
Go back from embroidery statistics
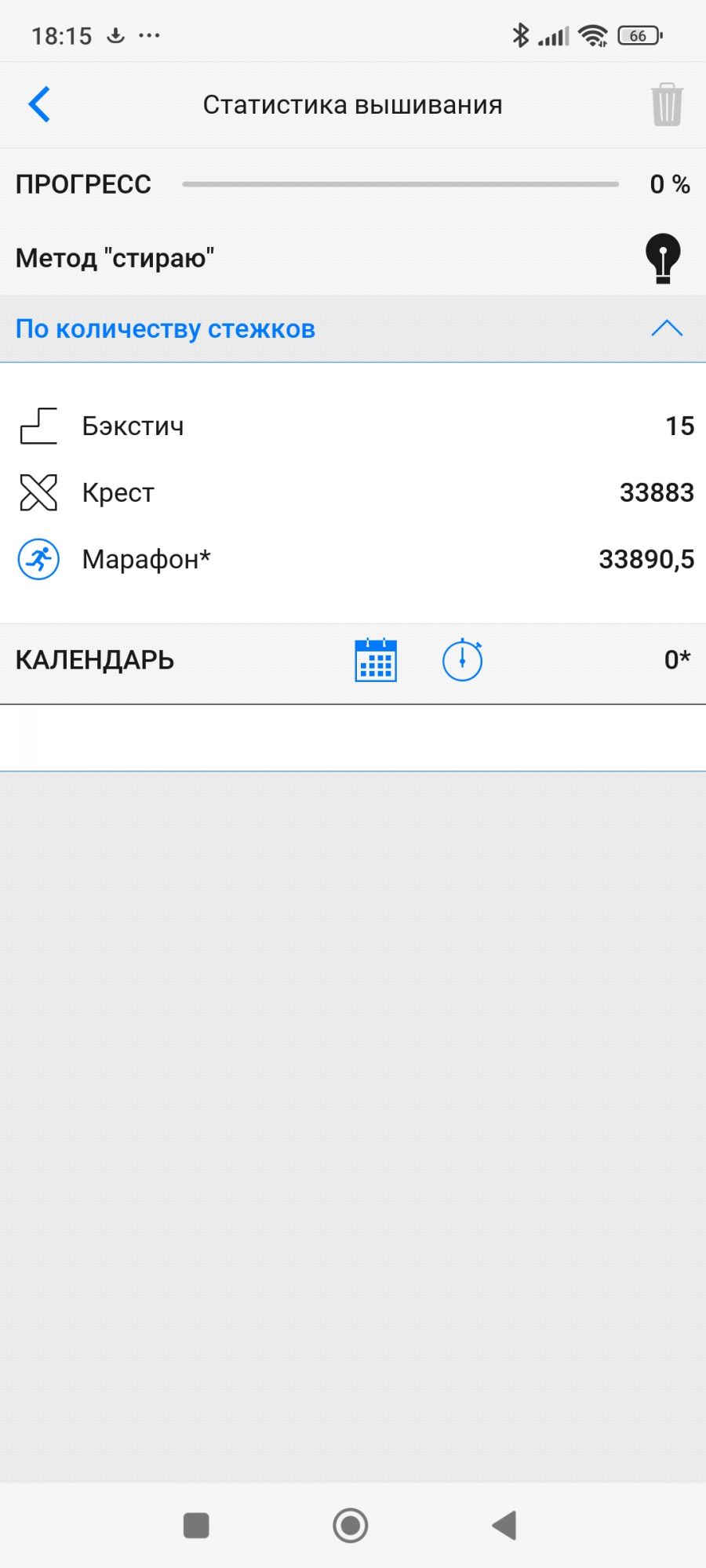39,104
